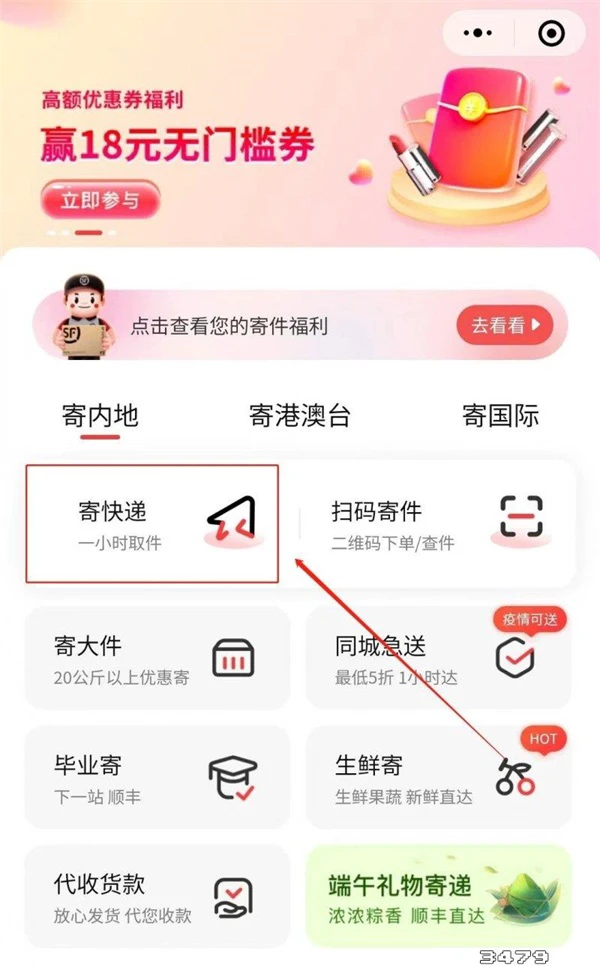Open 同城急送 same-city delivery
This screenshot has height=966, width=600.
[438, 658]
